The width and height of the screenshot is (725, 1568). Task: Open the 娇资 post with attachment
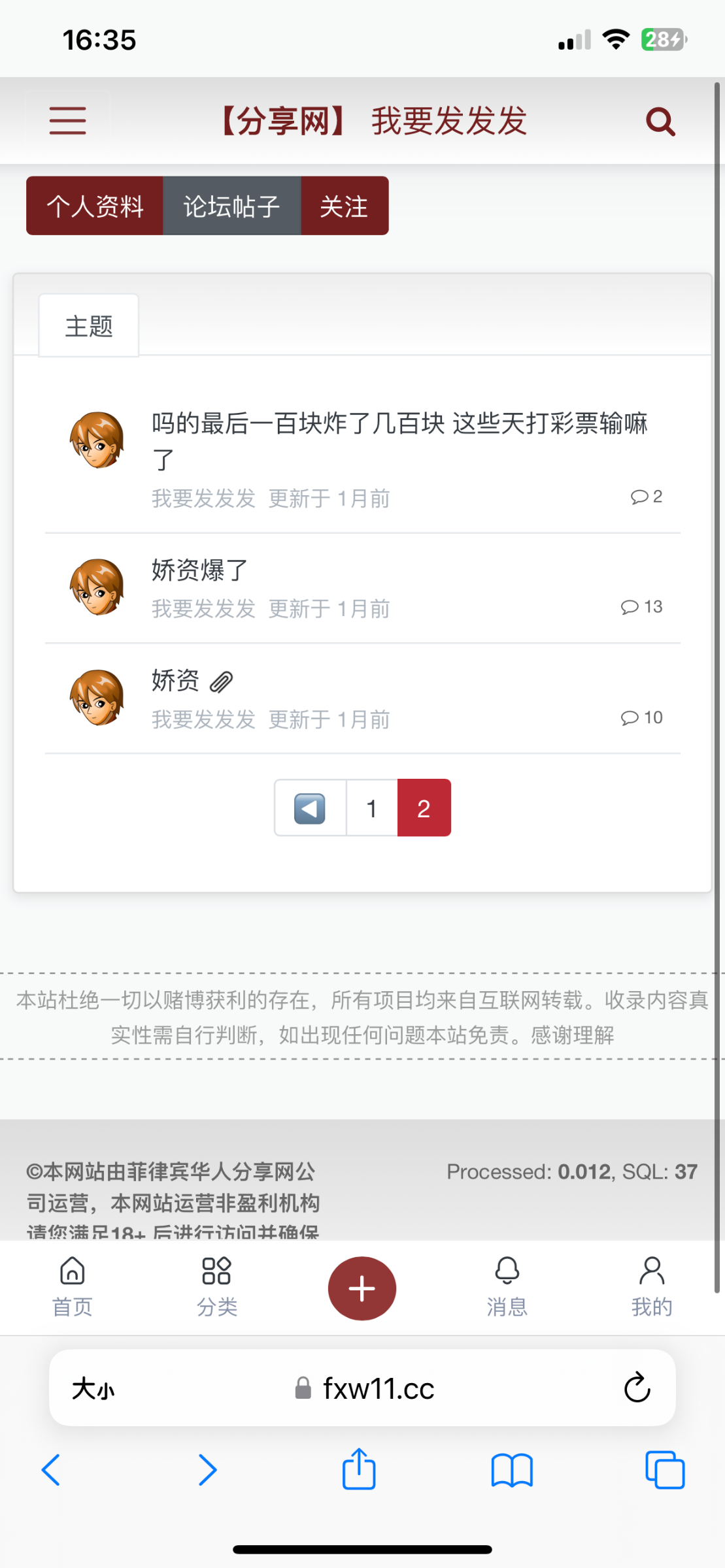pyautogui.click(x=175, y=681)
